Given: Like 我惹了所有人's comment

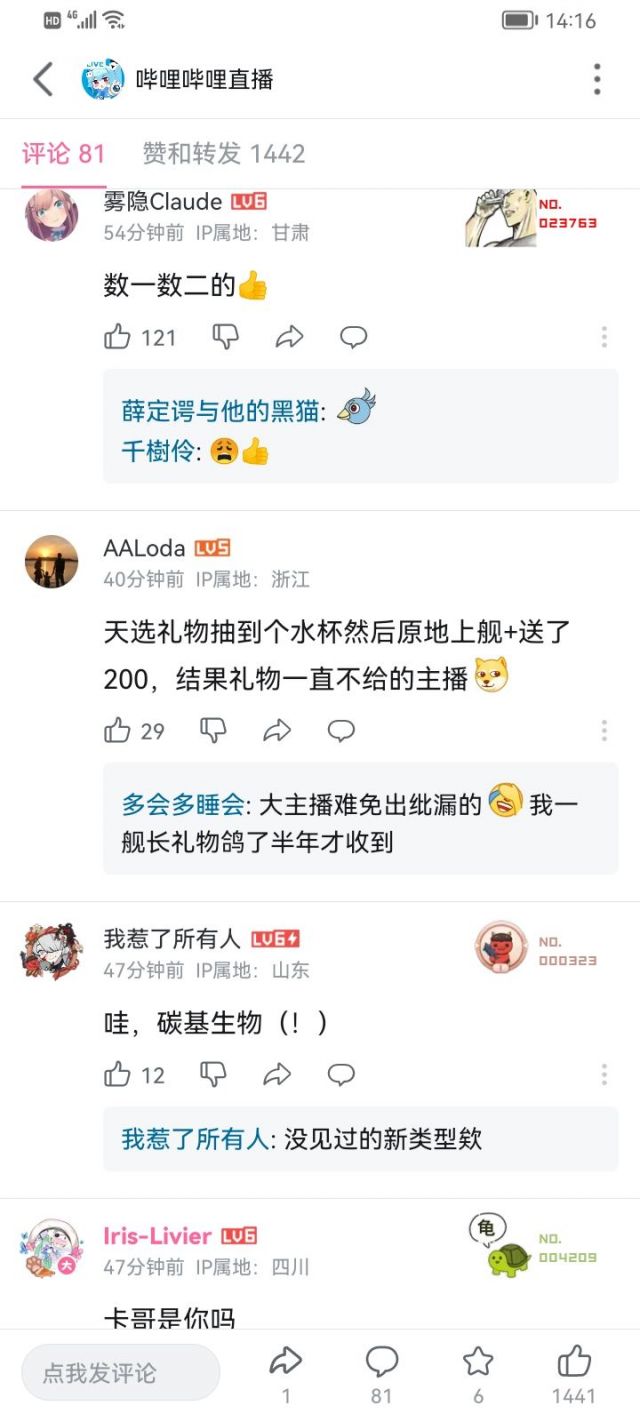Looking at the screenshot, I should [118, 1075].
